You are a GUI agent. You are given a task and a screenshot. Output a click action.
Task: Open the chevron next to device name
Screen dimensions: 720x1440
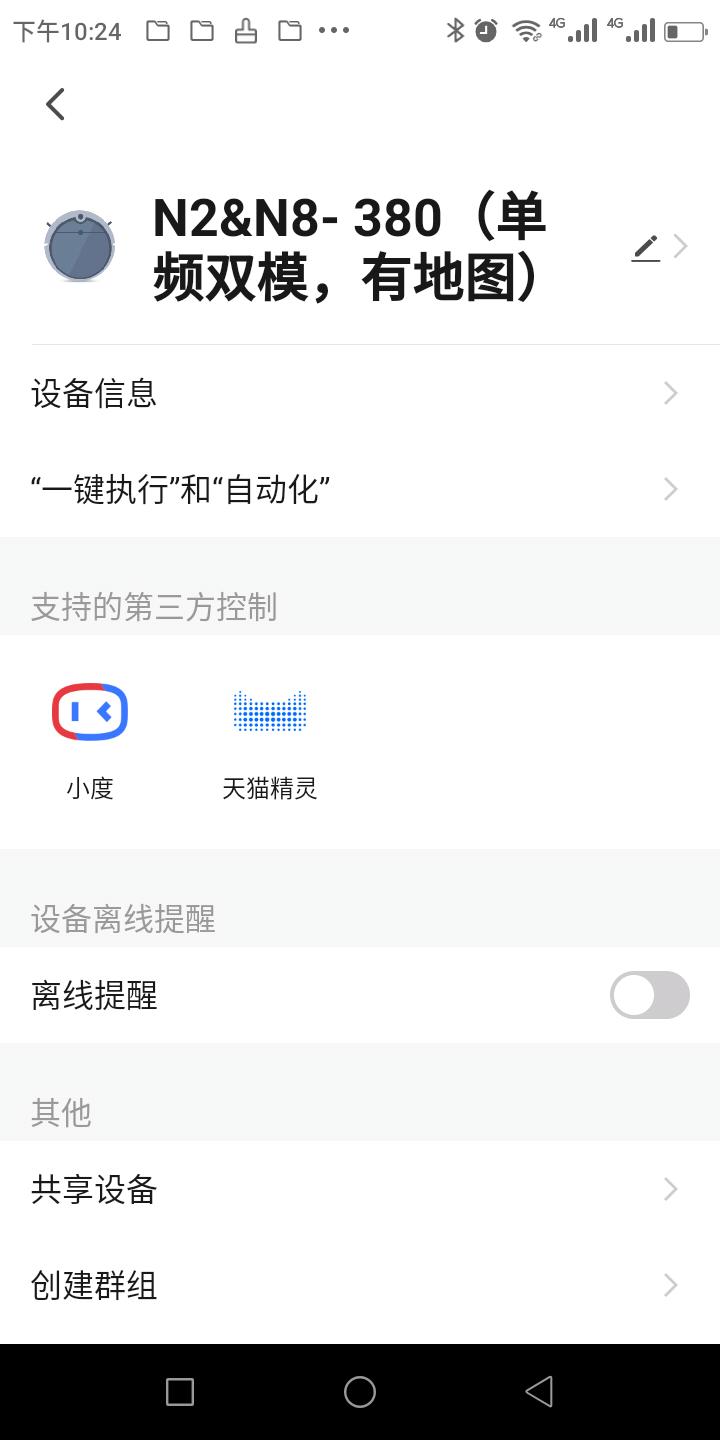(x=681, y=245)
